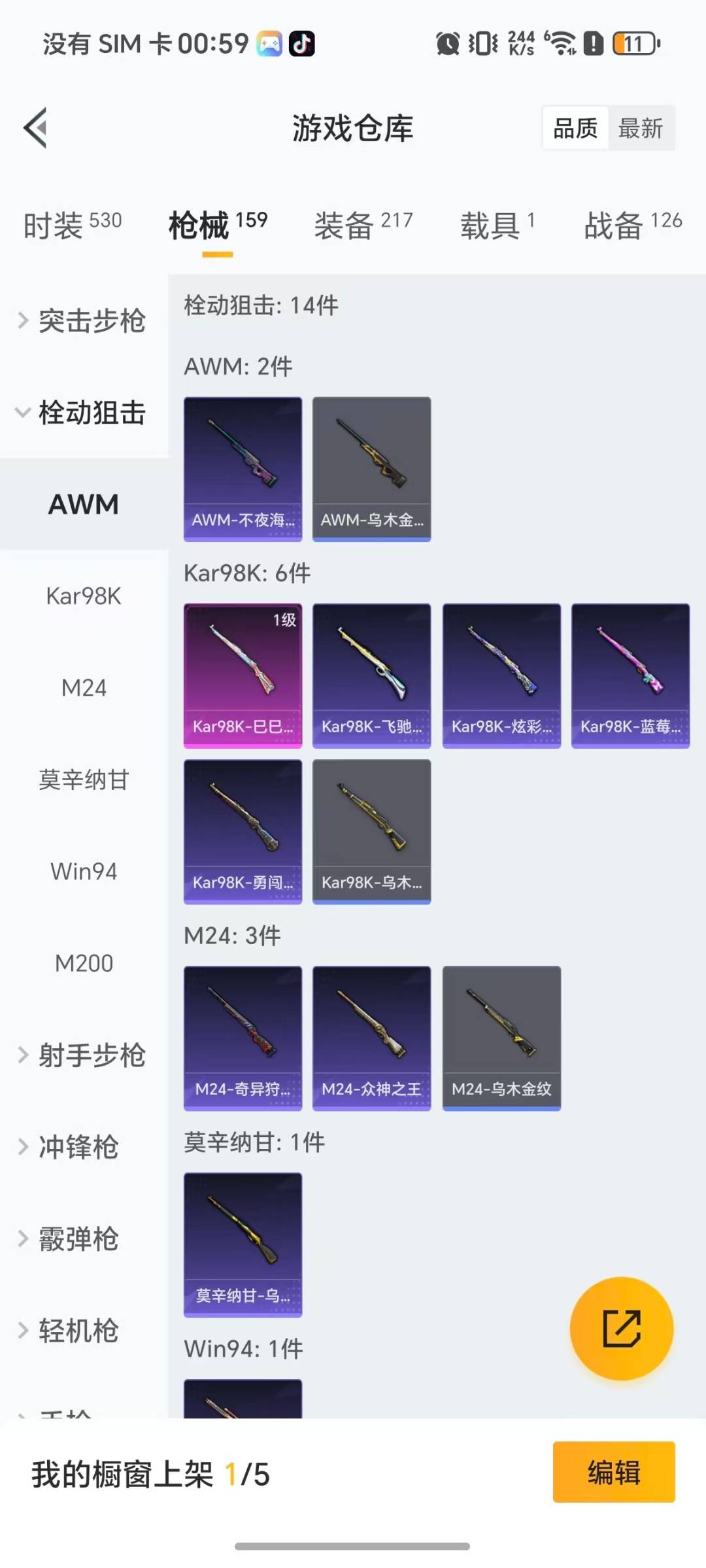Select M200 in the sidebar list
This screenshot has height=1568, width=706.
pos(83,963)
